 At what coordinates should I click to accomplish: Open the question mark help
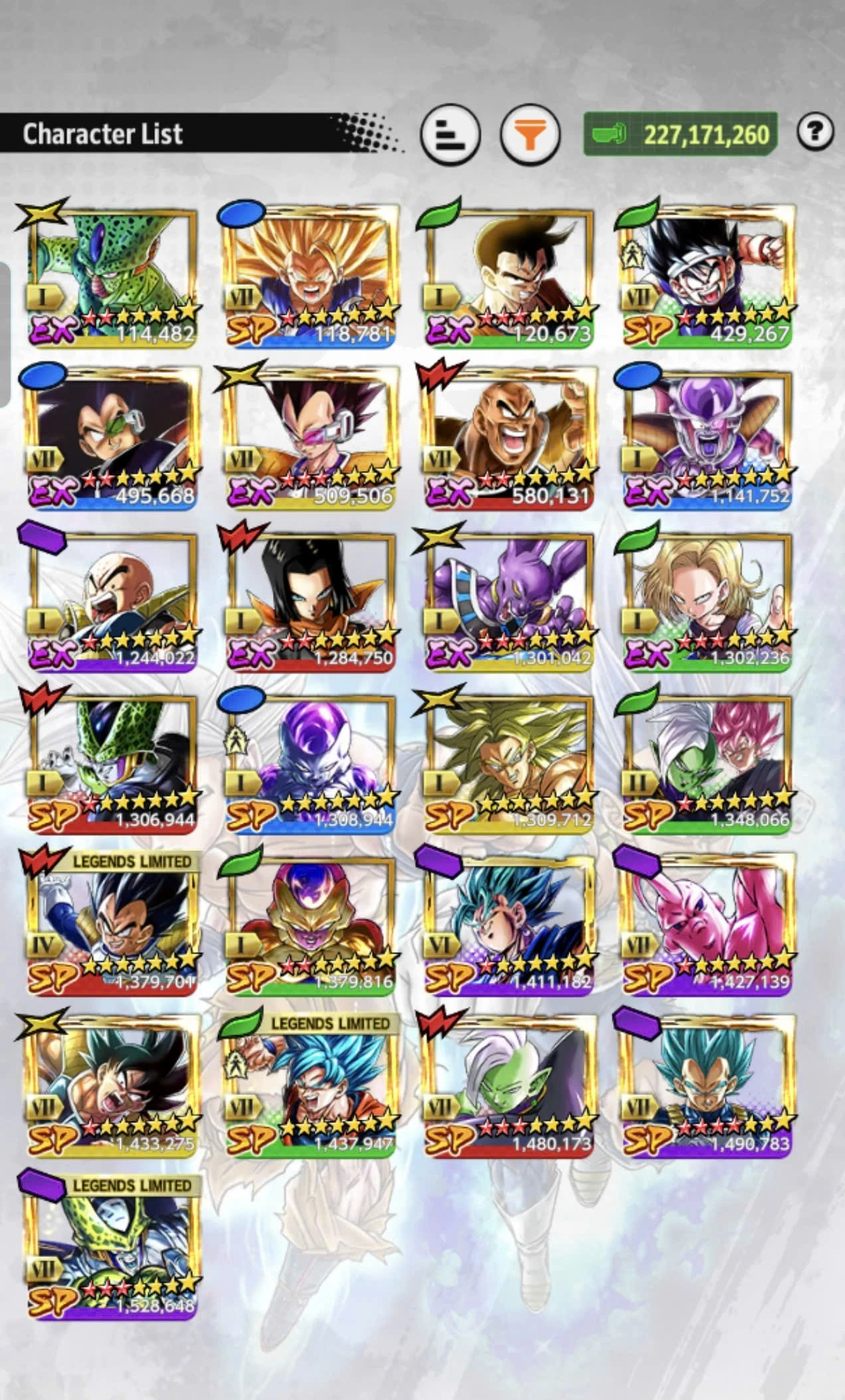(x=814, y=132)
